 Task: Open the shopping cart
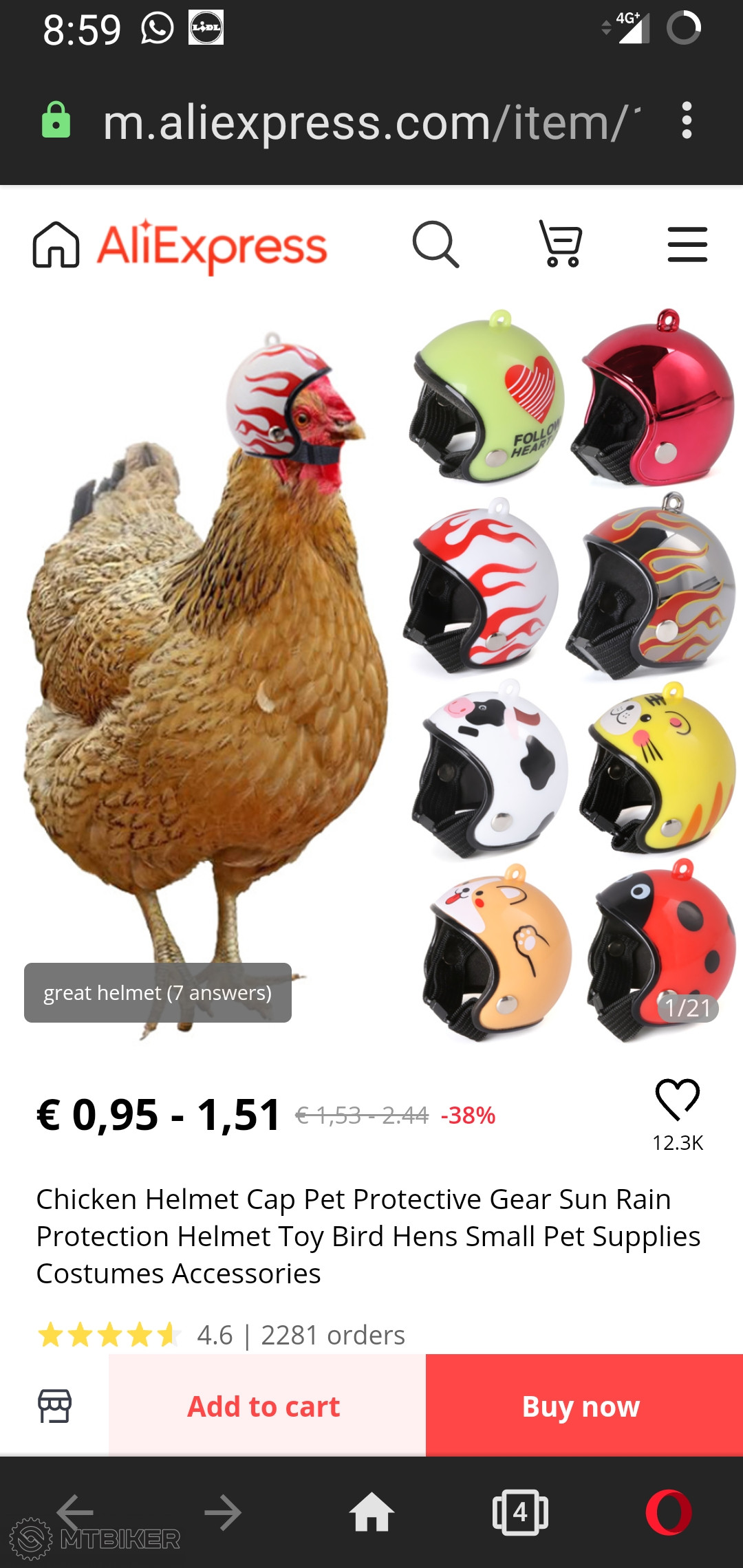(561, 243)
